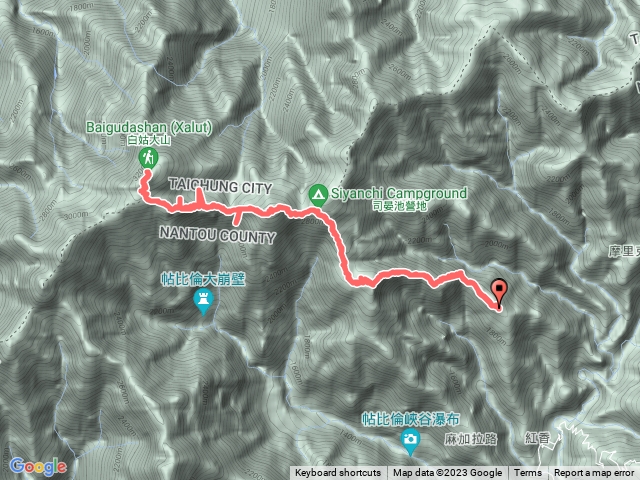Tap the red destination pin at route end
This screenshot has width=640, height=480.
(501, 291)
